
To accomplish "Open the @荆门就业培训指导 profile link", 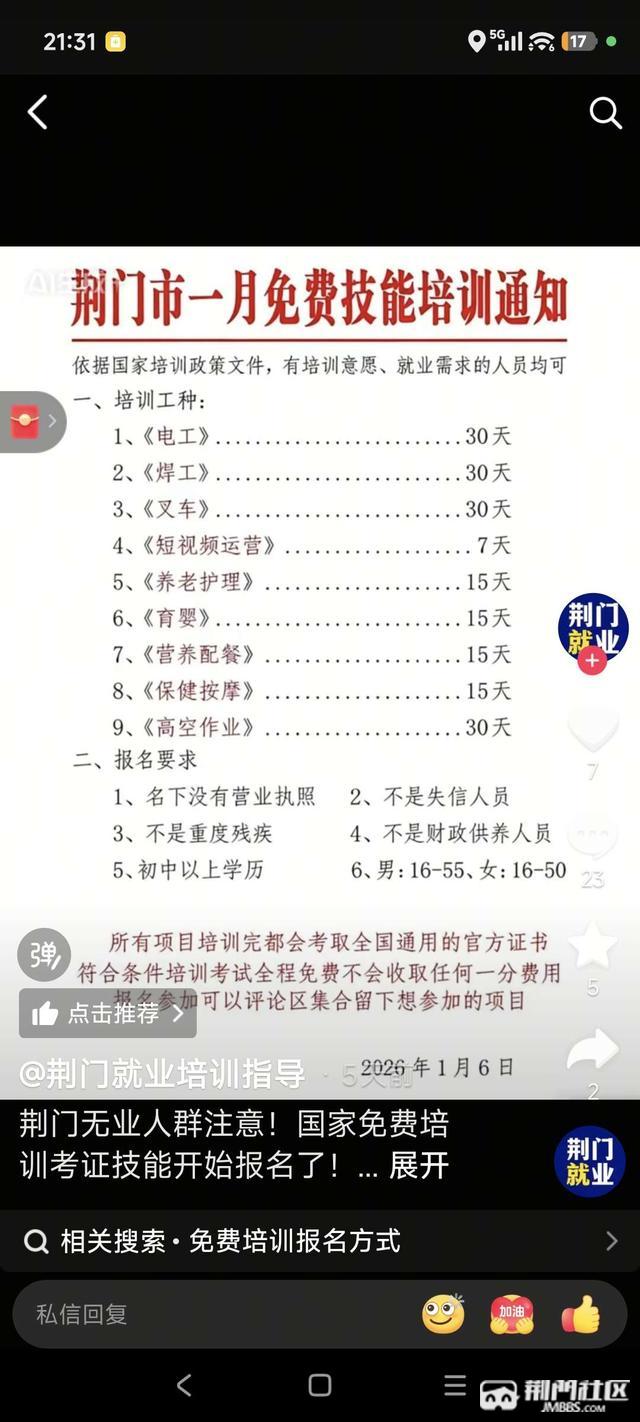I will point(162,1074).
